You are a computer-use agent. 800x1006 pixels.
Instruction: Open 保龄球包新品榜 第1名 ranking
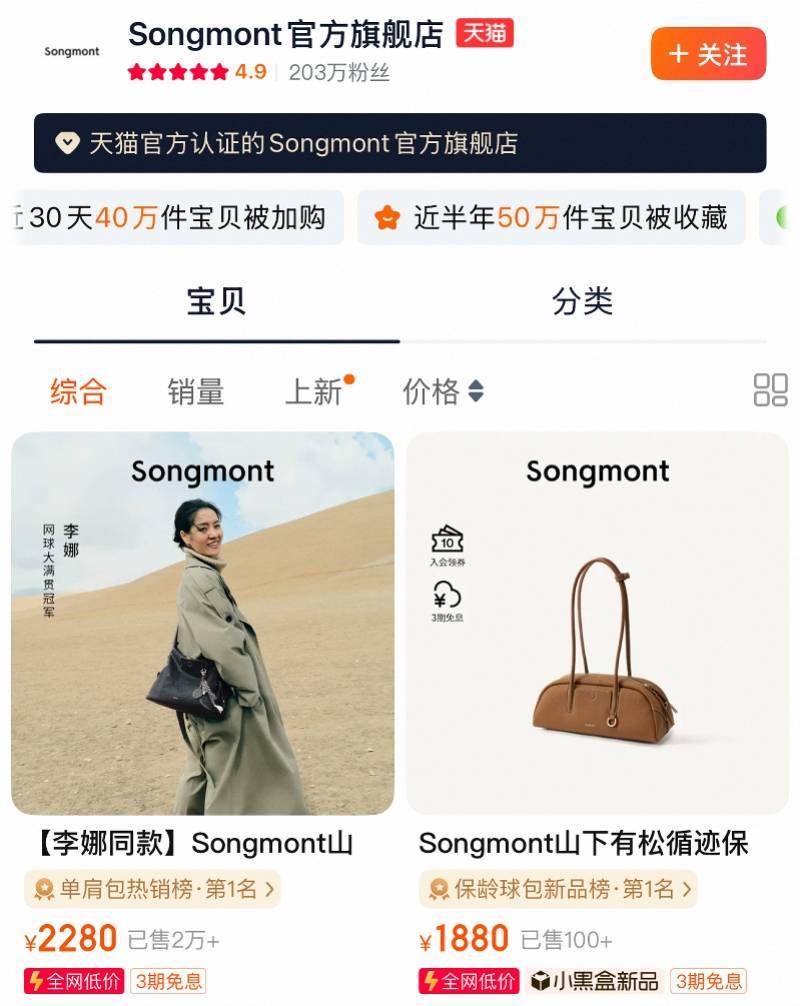point(557,889)
